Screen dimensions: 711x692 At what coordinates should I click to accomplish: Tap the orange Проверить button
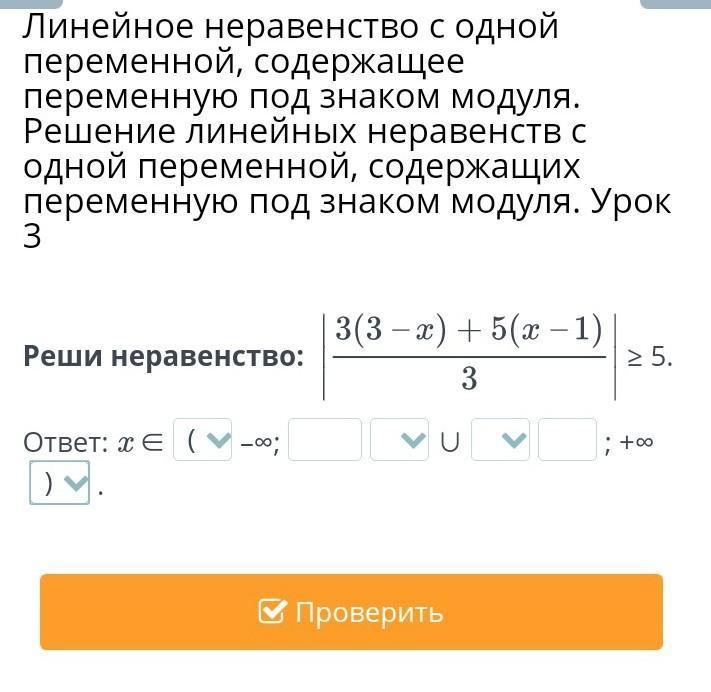pos(351,611)
